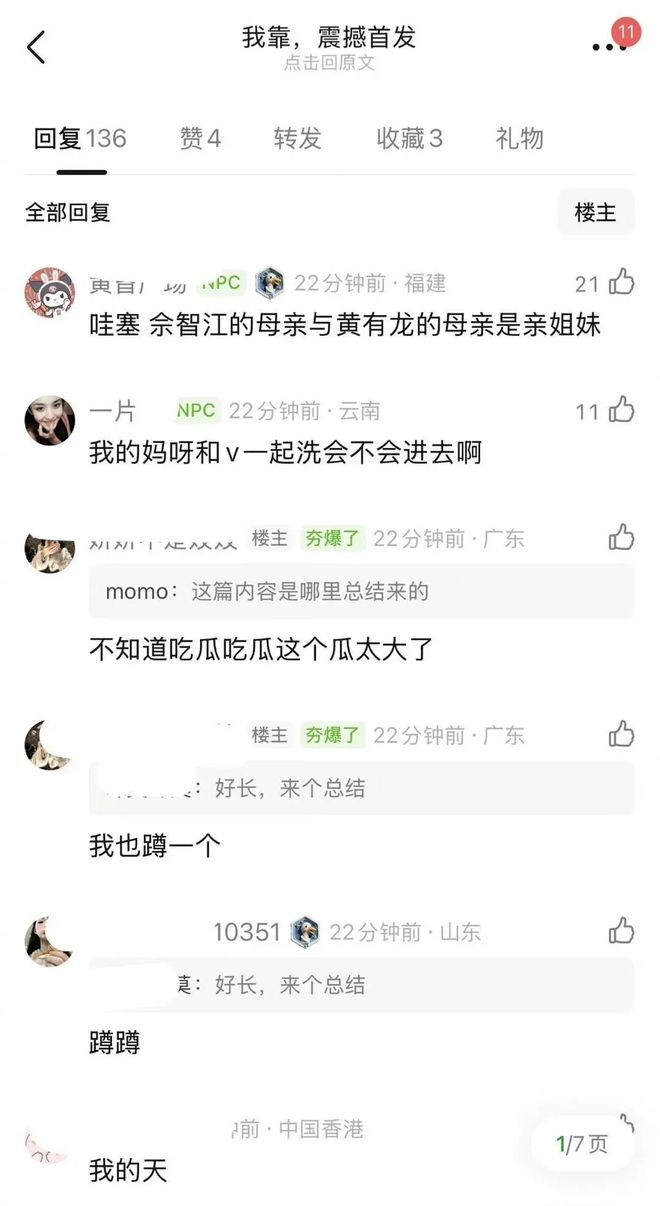This screenshot has height=1206, width=660.
Task: Open the 收藏 3 tab
Action: [409, 139]
